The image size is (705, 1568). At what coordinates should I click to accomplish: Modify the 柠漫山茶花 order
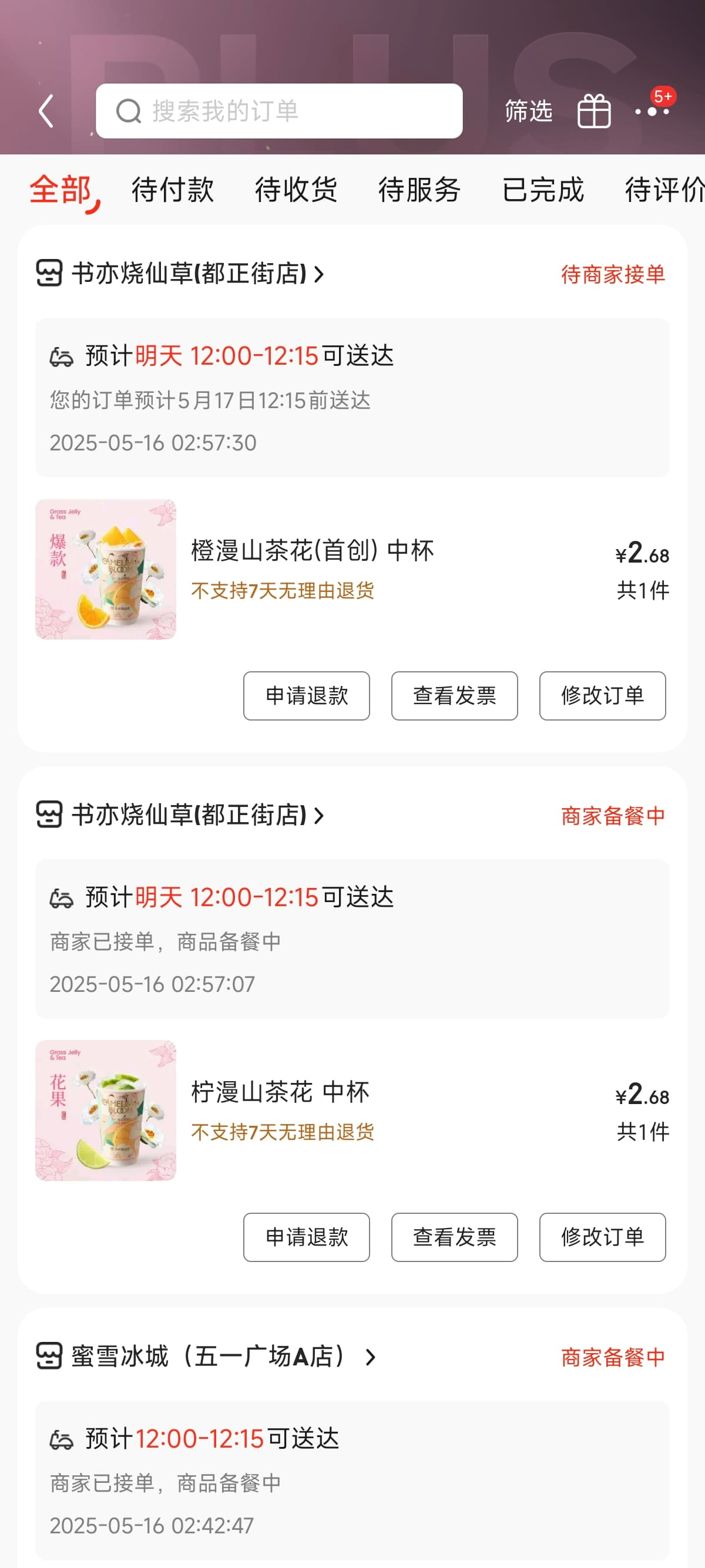pyautogui.click(x=602, y=1237)
